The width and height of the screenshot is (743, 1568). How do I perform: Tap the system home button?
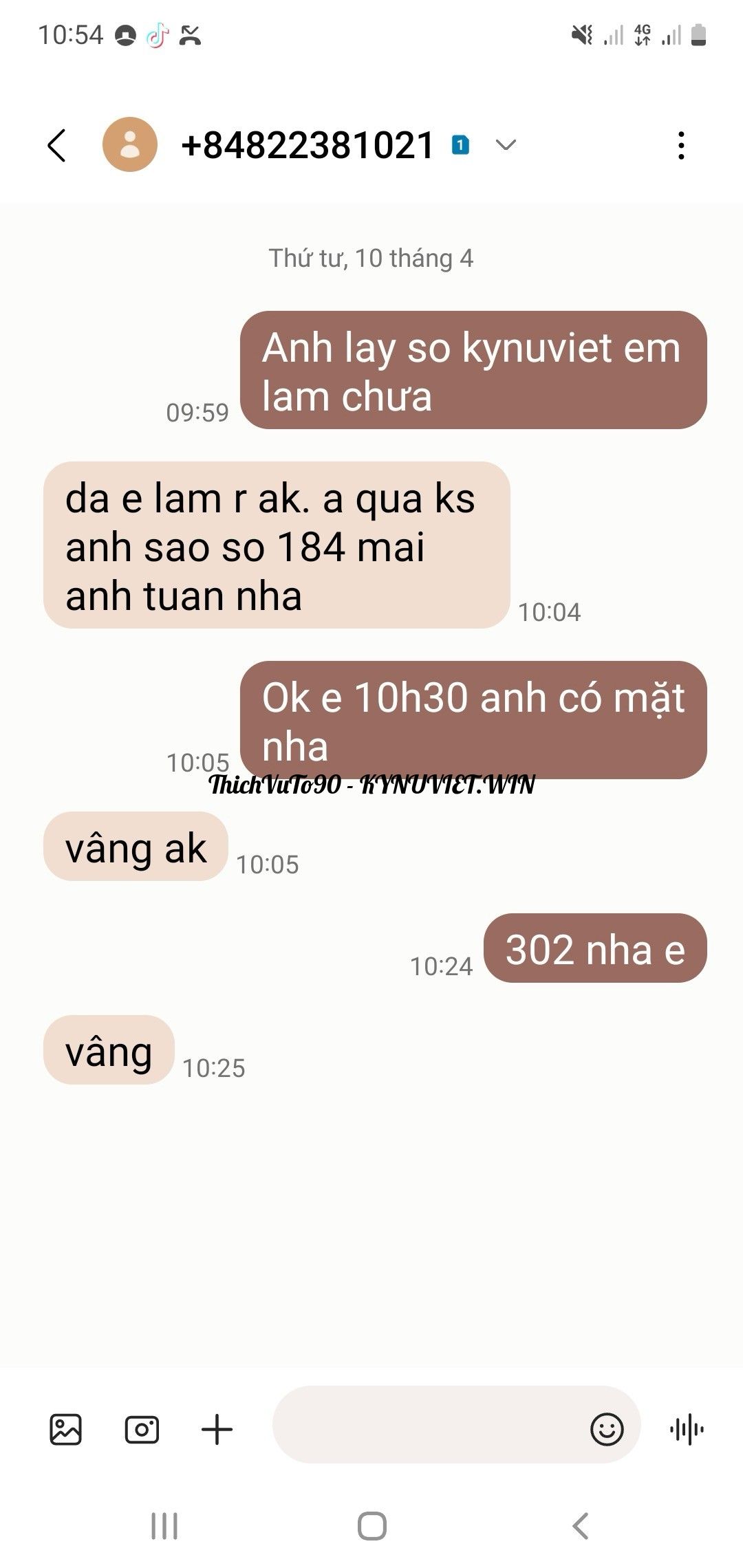click(x=371, y=1526)
